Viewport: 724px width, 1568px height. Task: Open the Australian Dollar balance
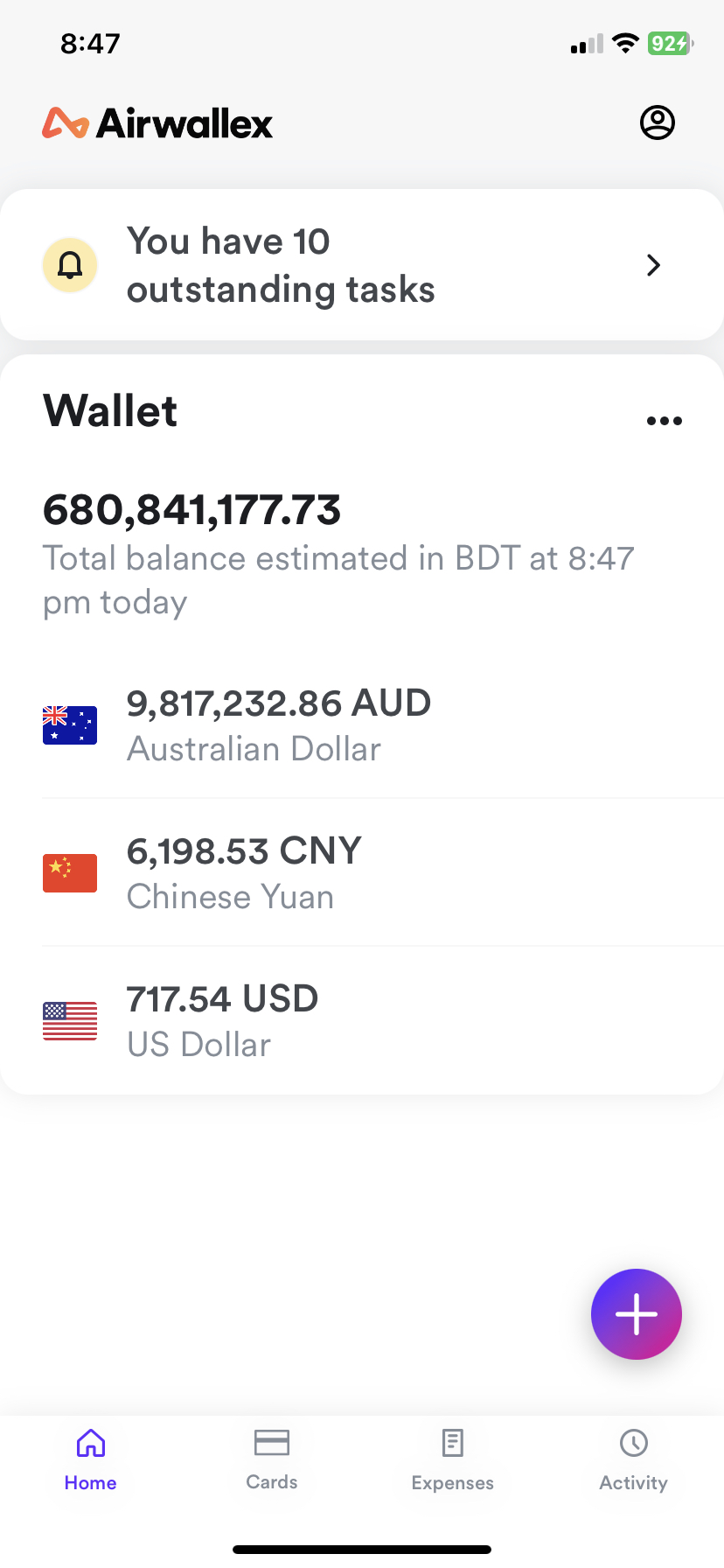(362, 725)
